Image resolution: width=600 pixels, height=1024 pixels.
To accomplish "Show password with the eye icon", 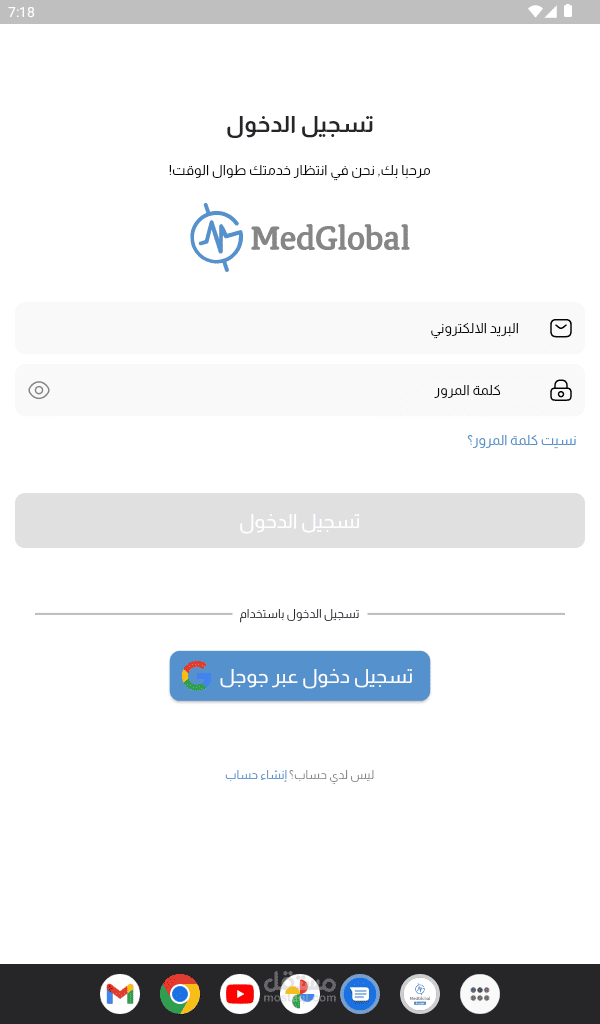I will point(39,391).
